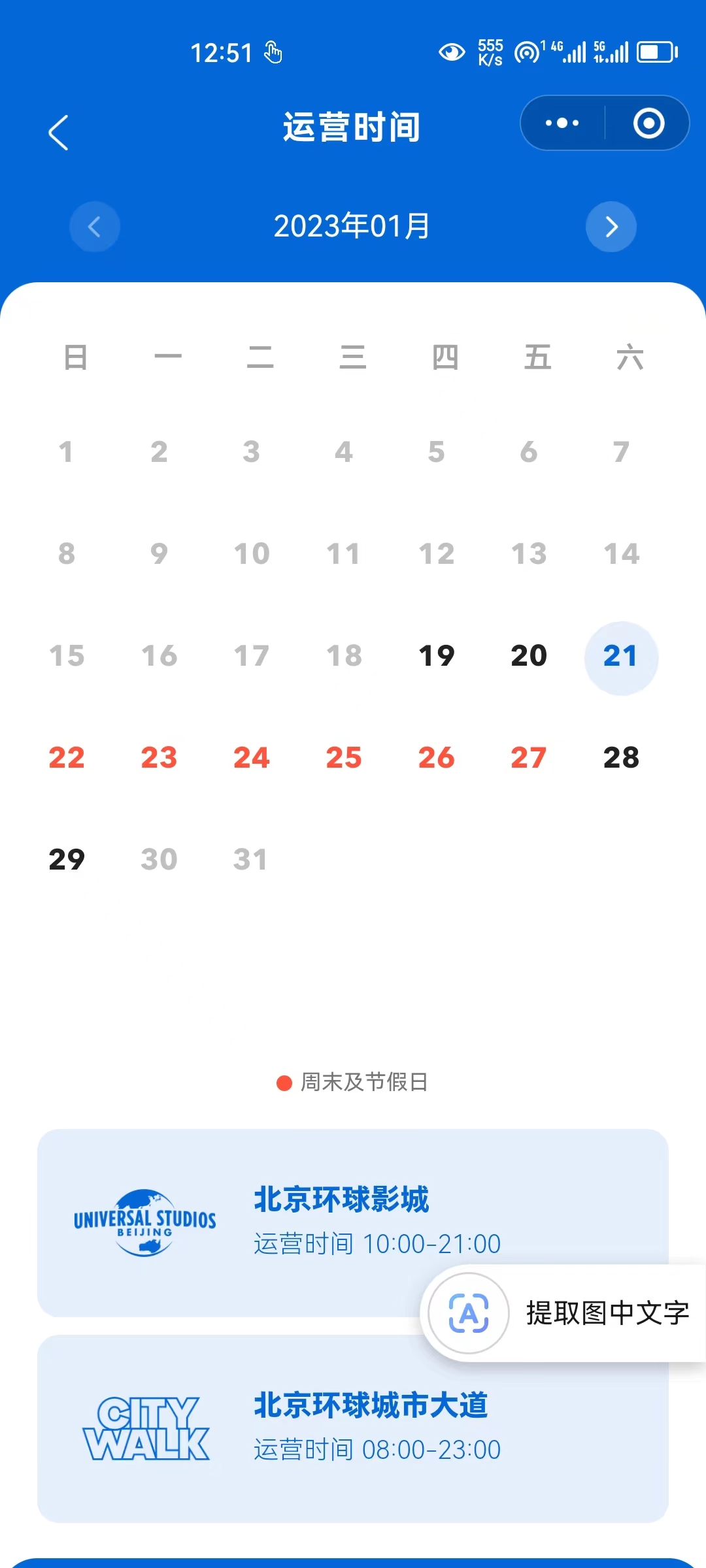This screenshot has height=1568, width=706.
Task: Choose January 29 on the calendar
Action: click(67, 860)
